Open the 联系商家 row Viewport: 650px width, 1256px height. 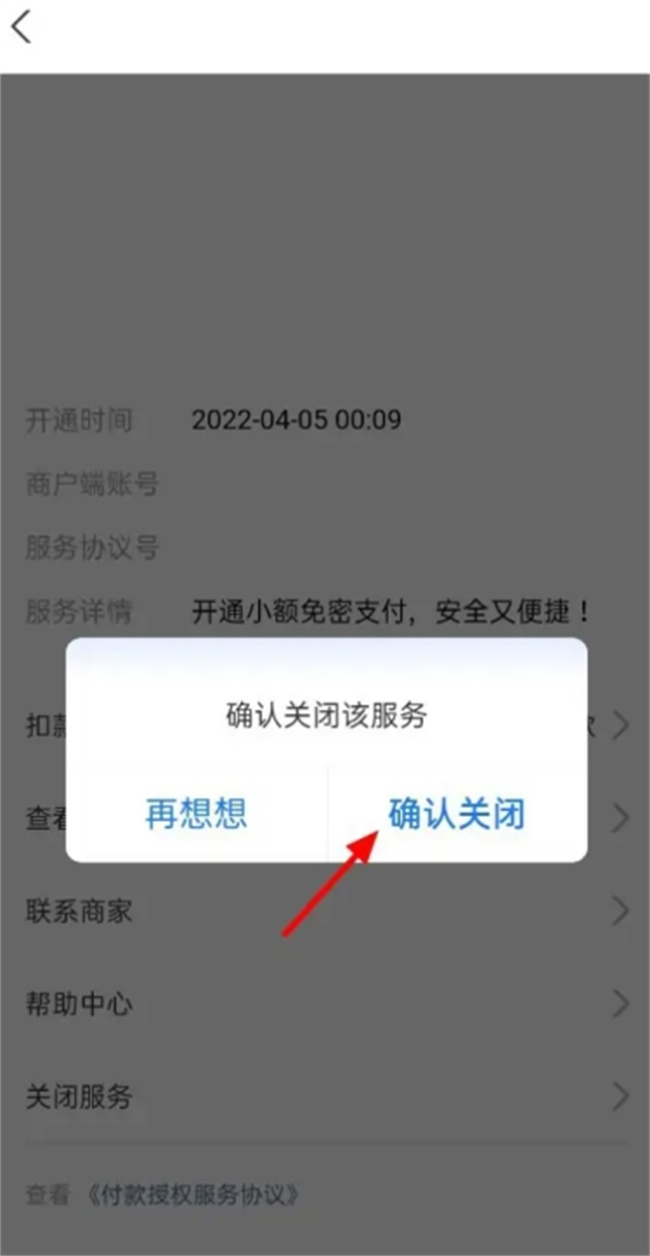[325, 912]
